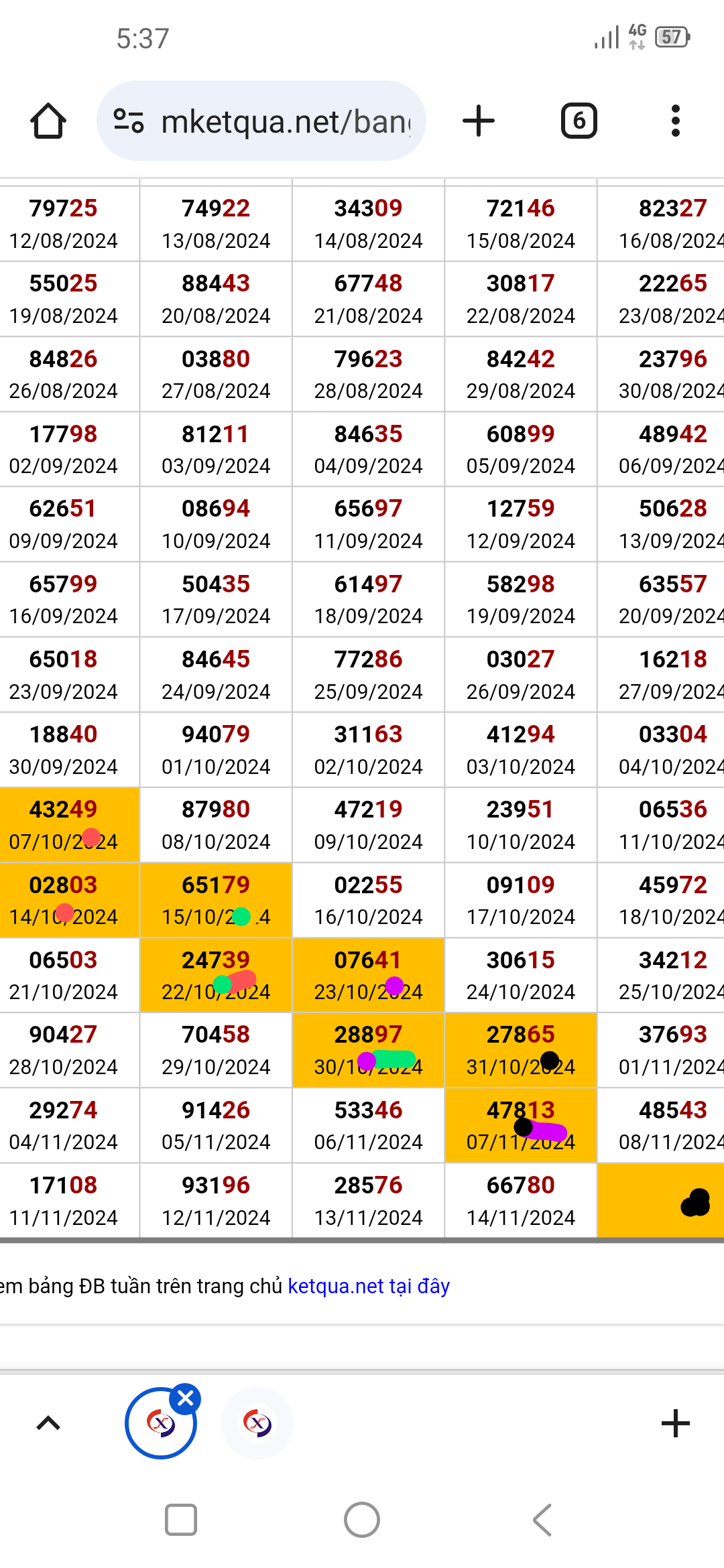Open site info icon in address bar
This screenshot has height=1568, width=724.
129,121
